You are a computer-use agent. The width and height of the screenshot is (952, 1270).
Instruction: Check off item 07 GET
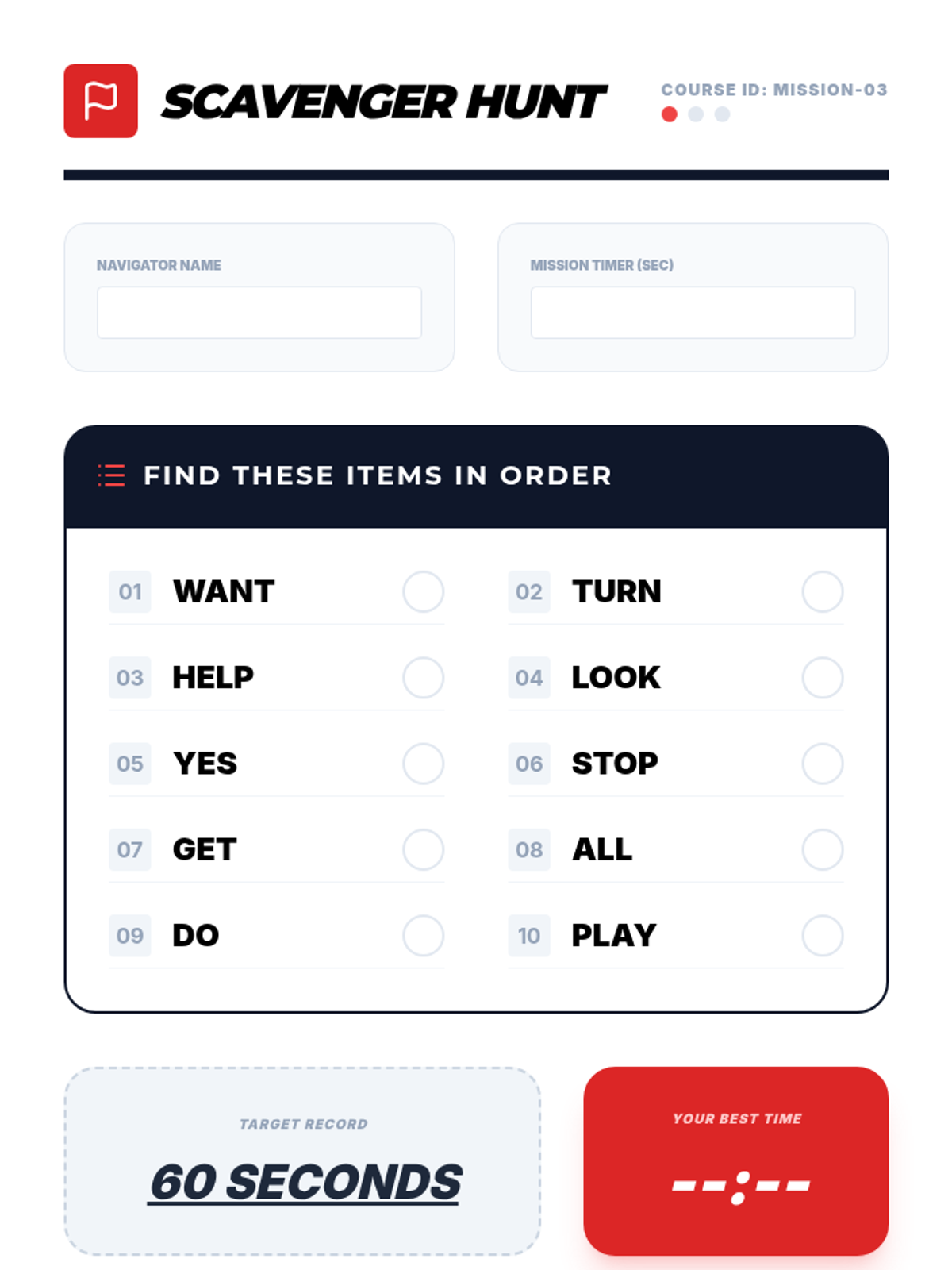(423, 849)
